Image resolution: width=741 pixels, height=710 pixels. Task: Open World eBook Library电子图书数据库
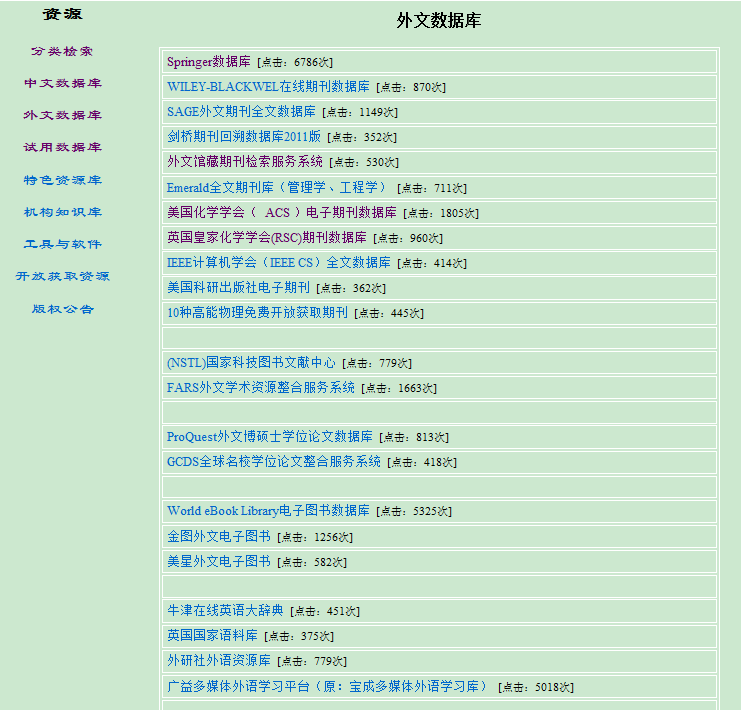coord(268,511)
